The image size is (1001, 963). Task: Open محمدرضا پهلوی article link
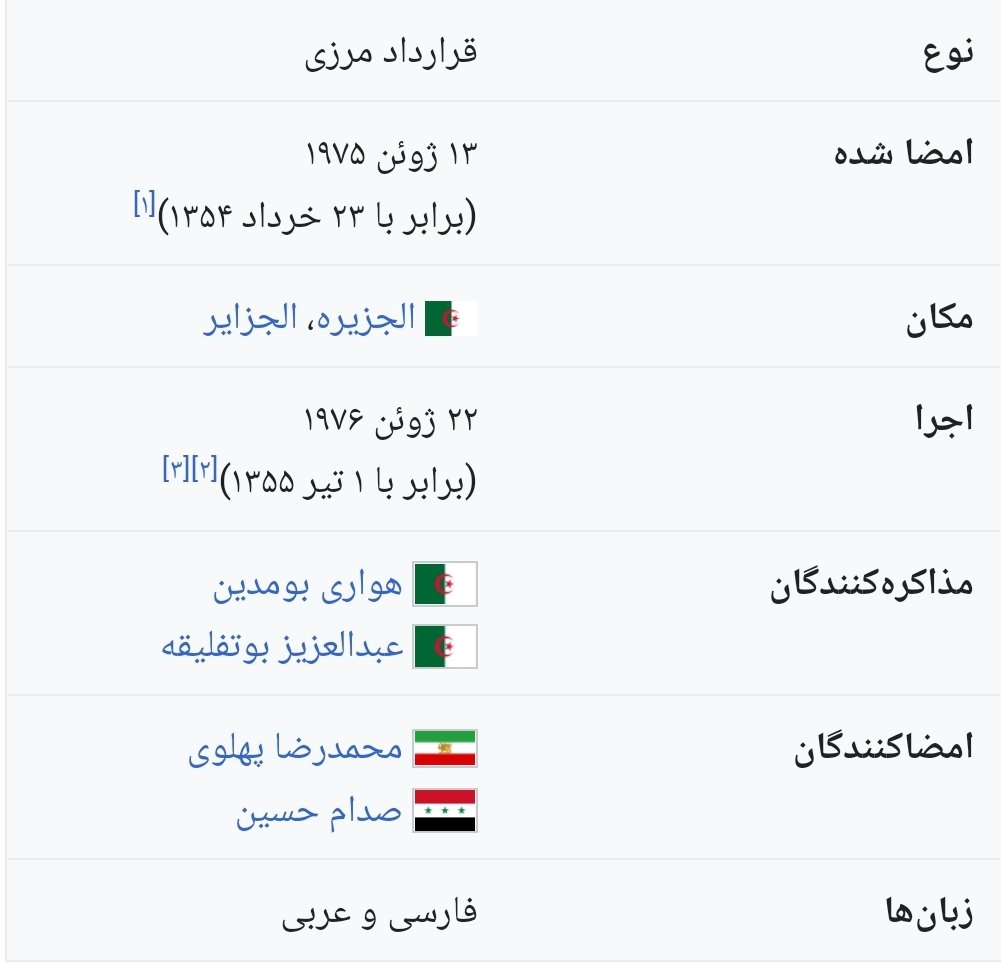point(295,749)
